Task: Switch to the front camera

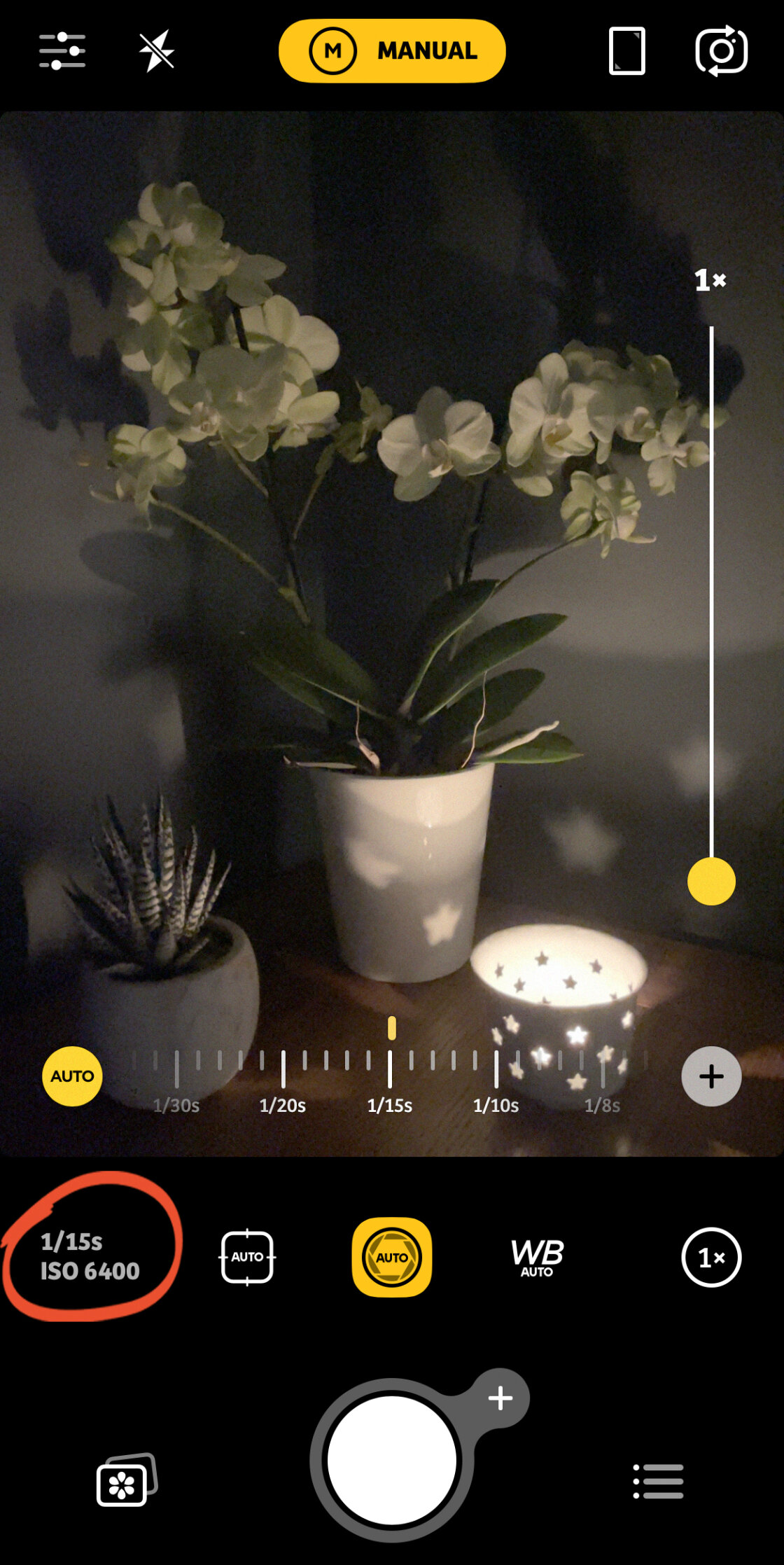Action: coord(721,51)
